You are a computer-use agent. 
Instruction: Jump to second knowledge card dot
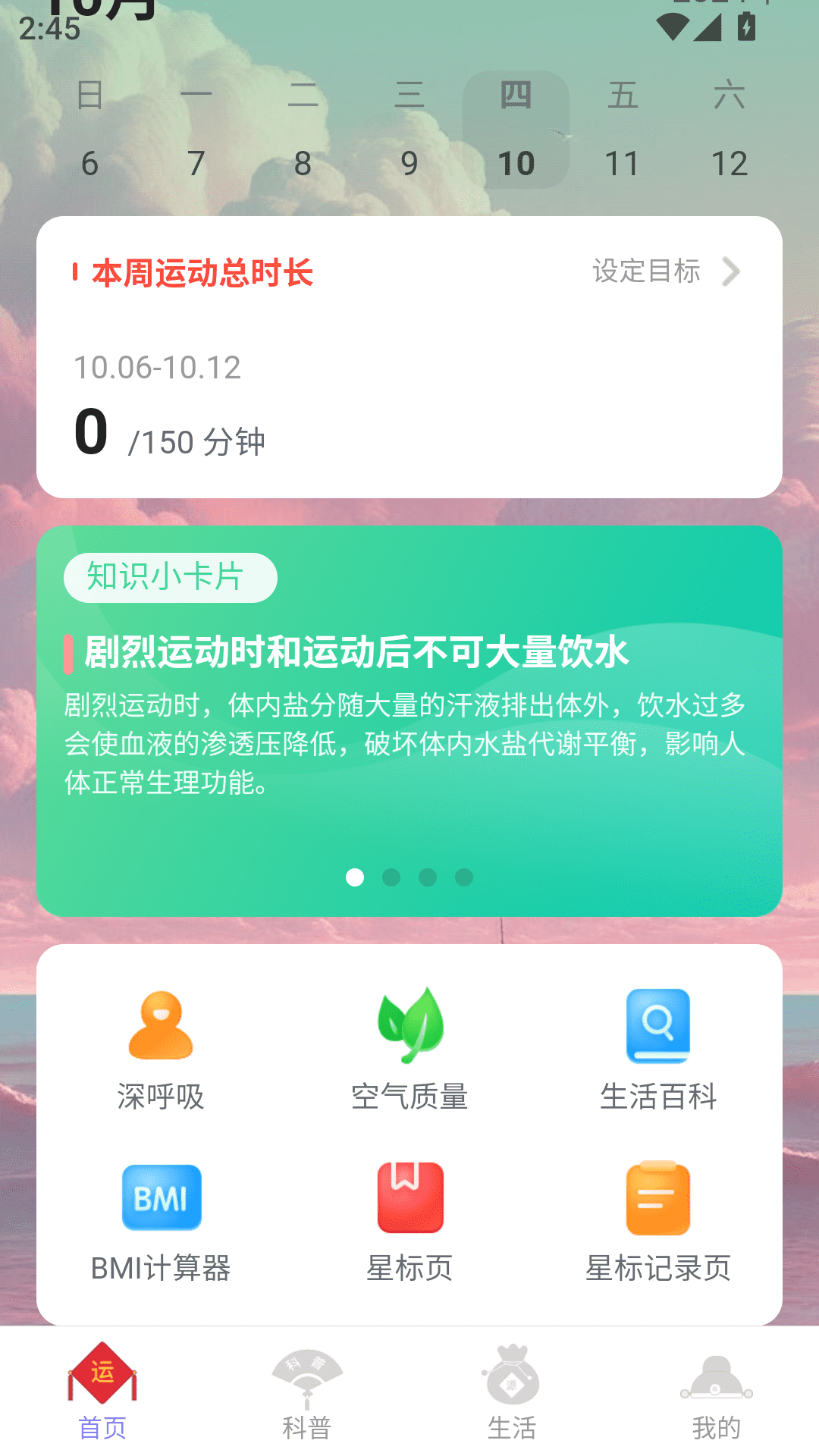[x=391, y=877]
